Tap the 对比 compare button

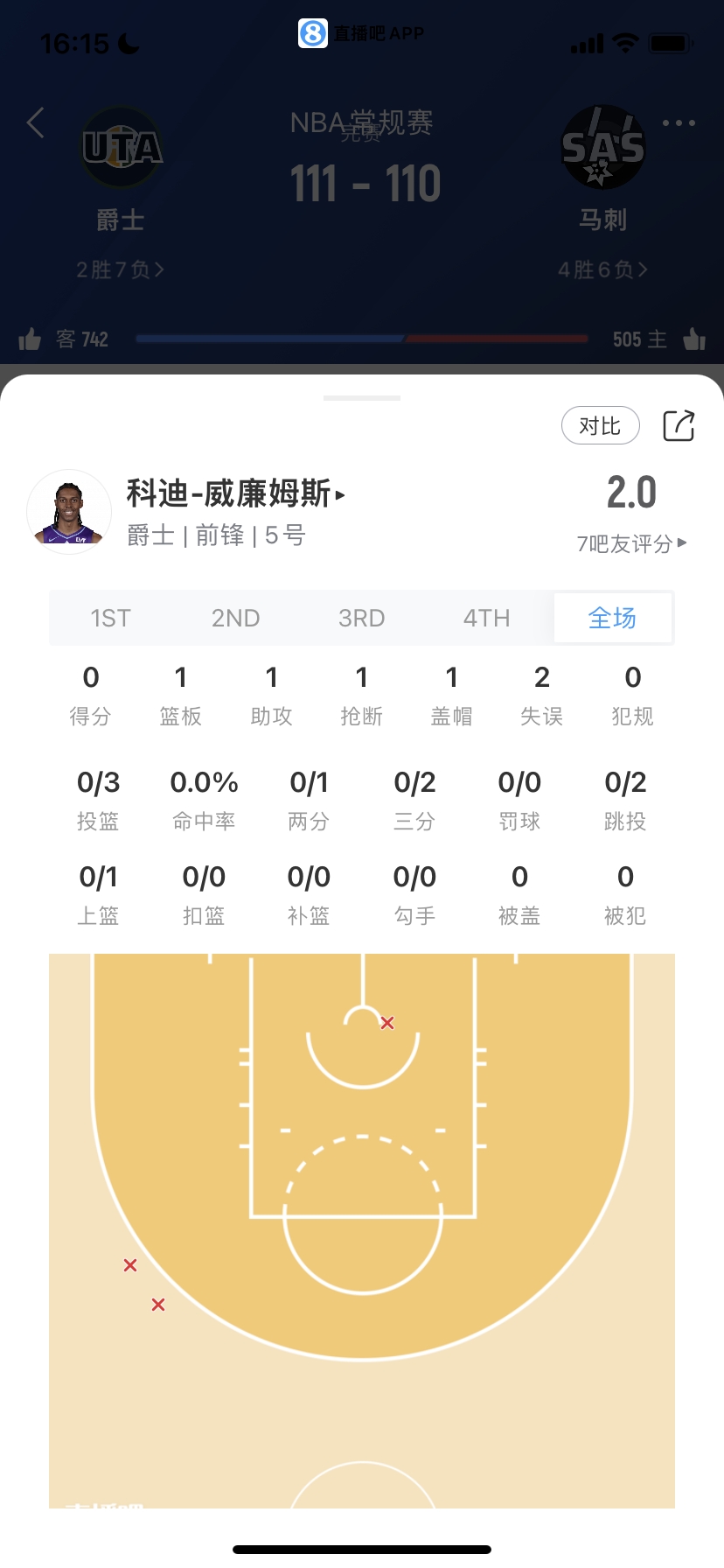pos(600,426)
